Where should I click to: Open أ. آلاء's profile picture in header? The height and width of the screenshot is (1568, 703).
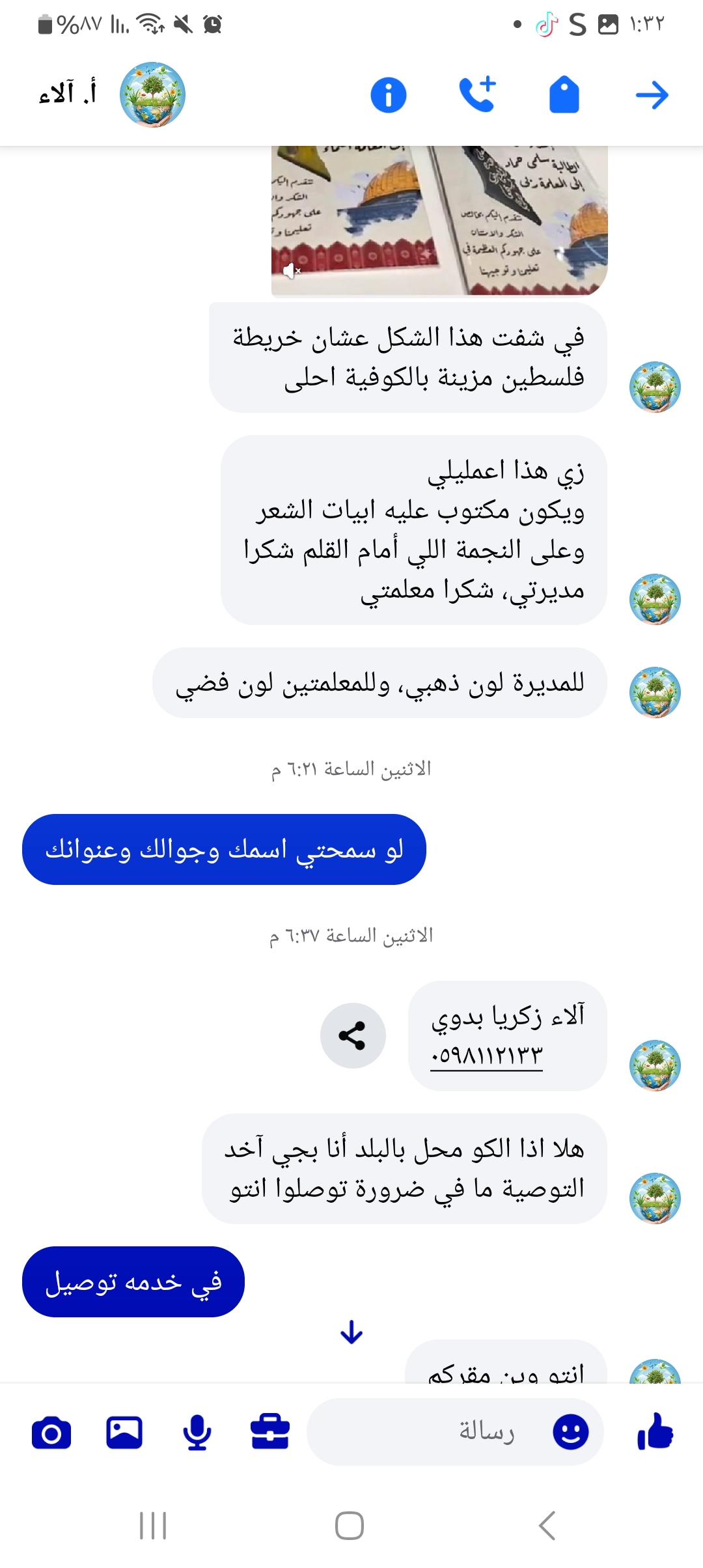[152, 95]
